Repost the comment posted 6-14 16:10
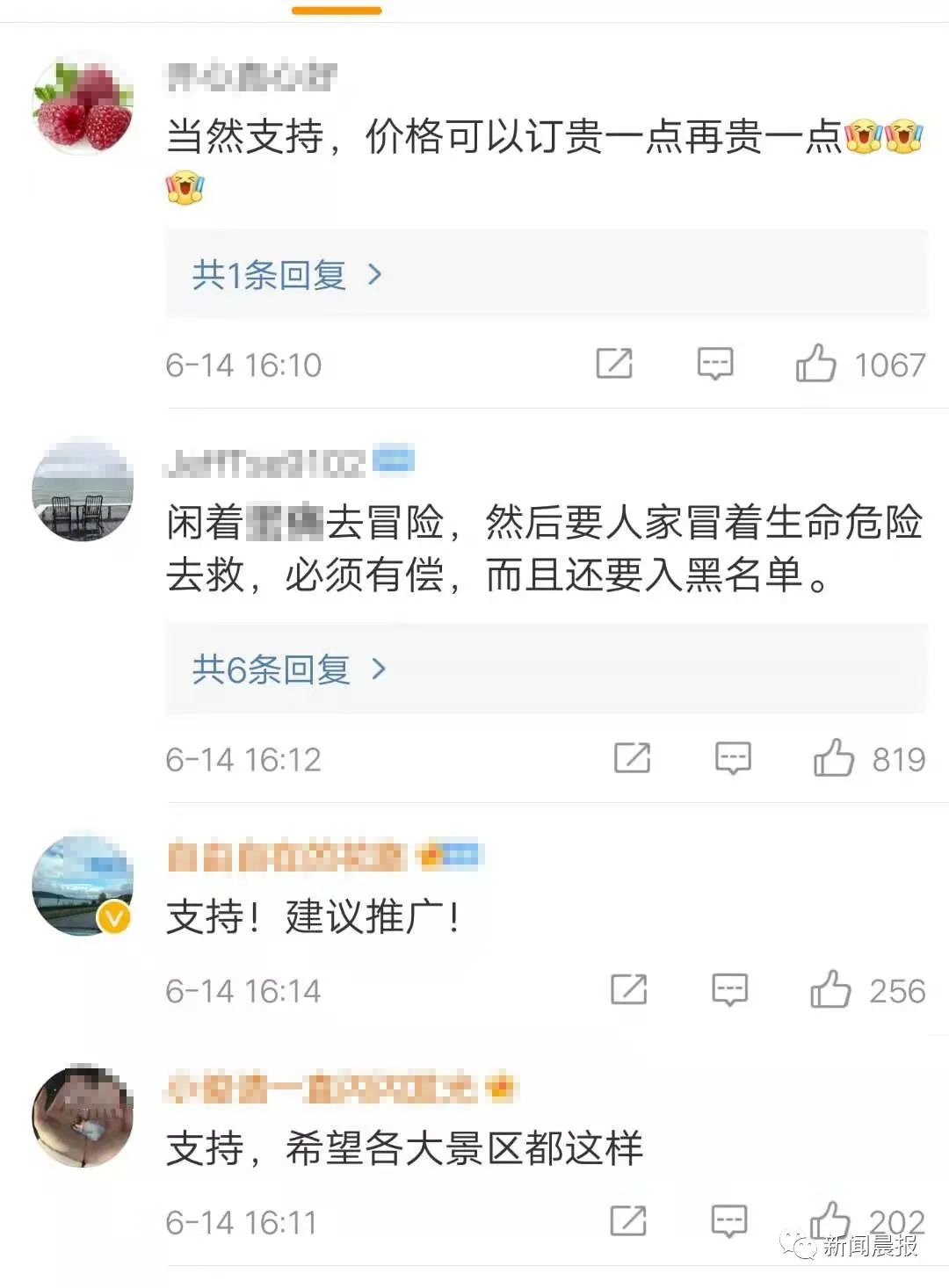This screenshot has width=949, height=1288. point(614,364)
